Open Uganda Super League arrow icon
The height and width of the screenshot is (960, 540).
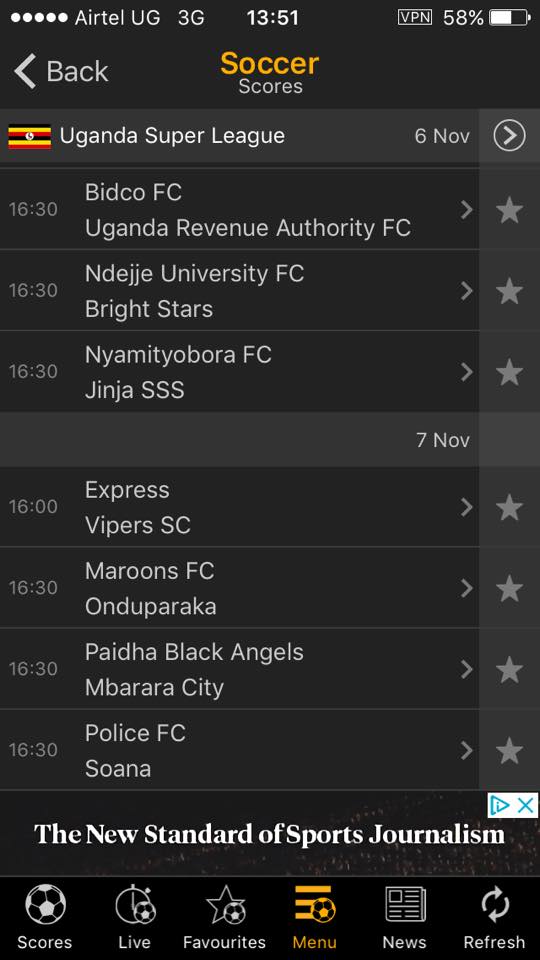pos(509,135)
